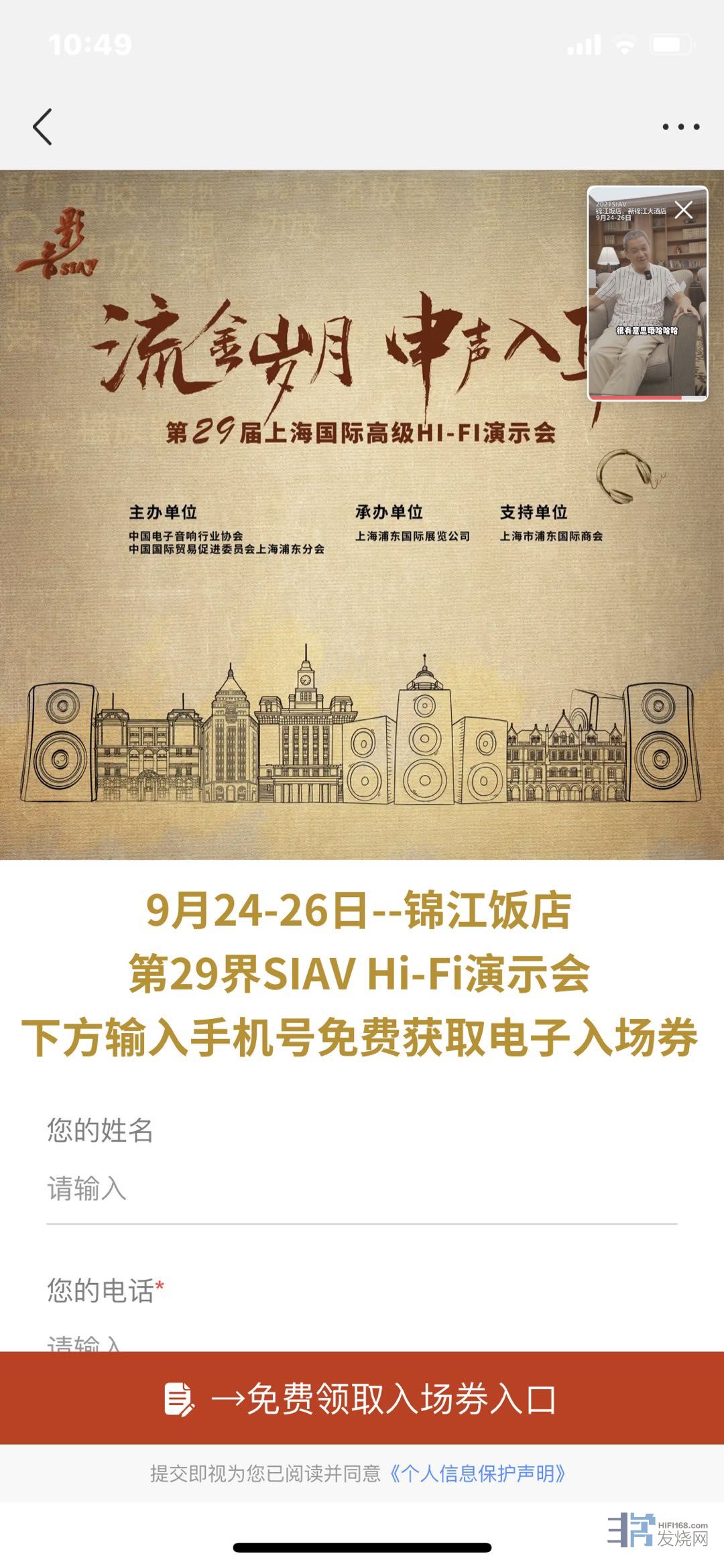Go back using the top-left arrow

pos(42,127)
